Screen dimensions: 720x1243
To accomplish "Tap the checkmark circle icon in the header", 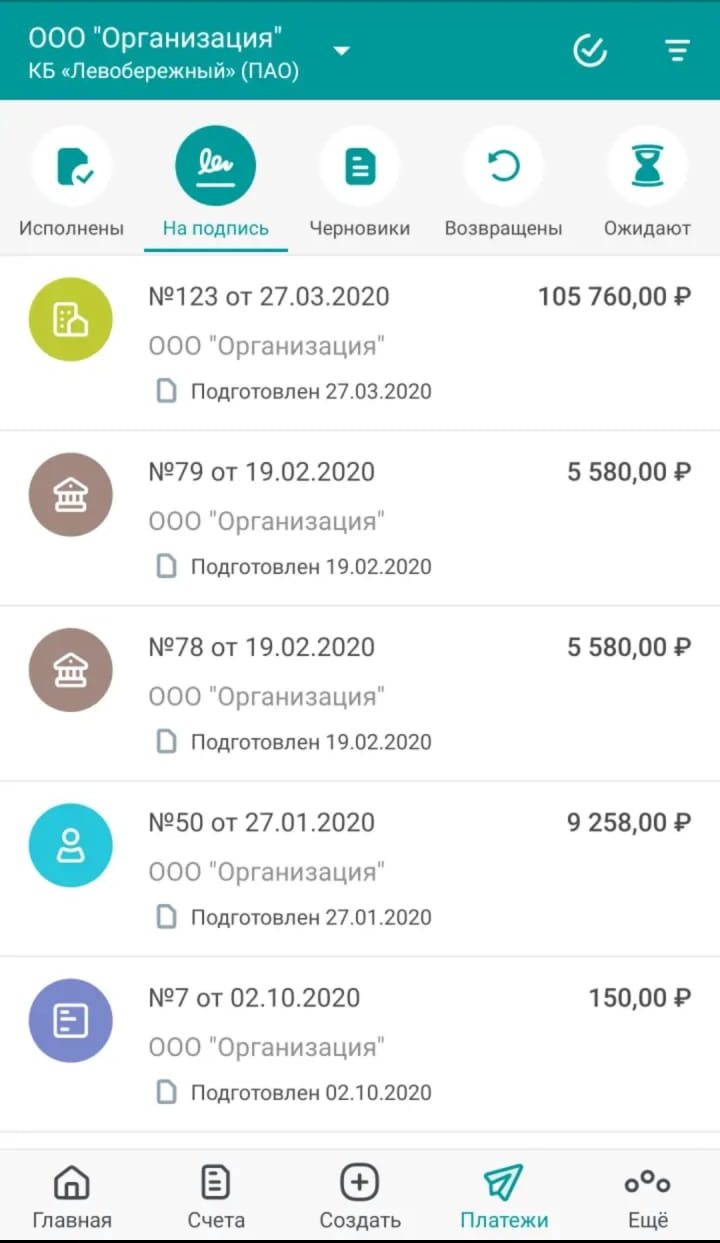I will point(590,50).
